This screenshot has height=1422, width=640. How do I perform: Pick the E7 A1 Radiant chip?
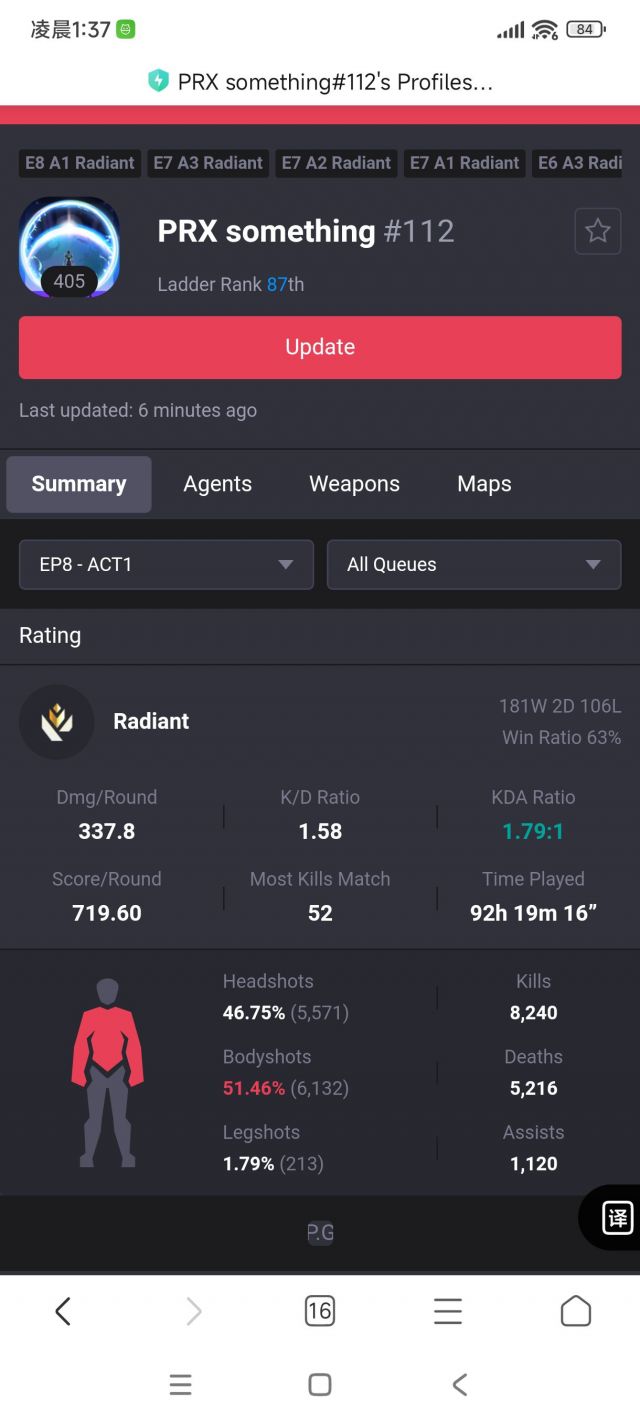[x=464, y=163]
